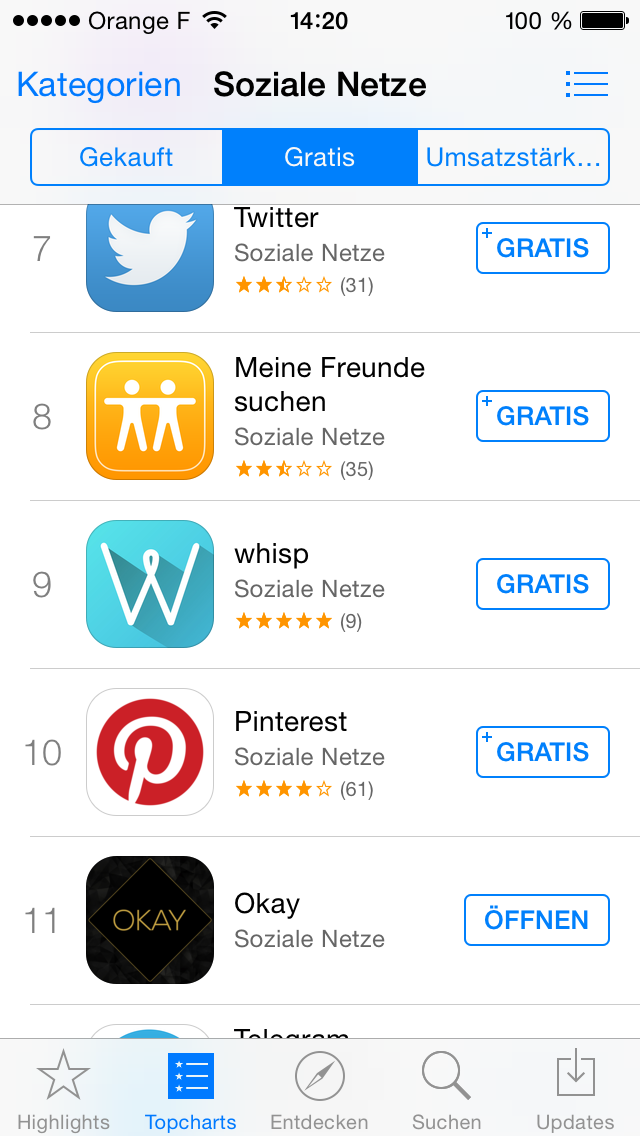Switch to the Highlights tab
The height and width of the screenshot is (1136, 640).
pyautogui.click(x=64, y=1090)
